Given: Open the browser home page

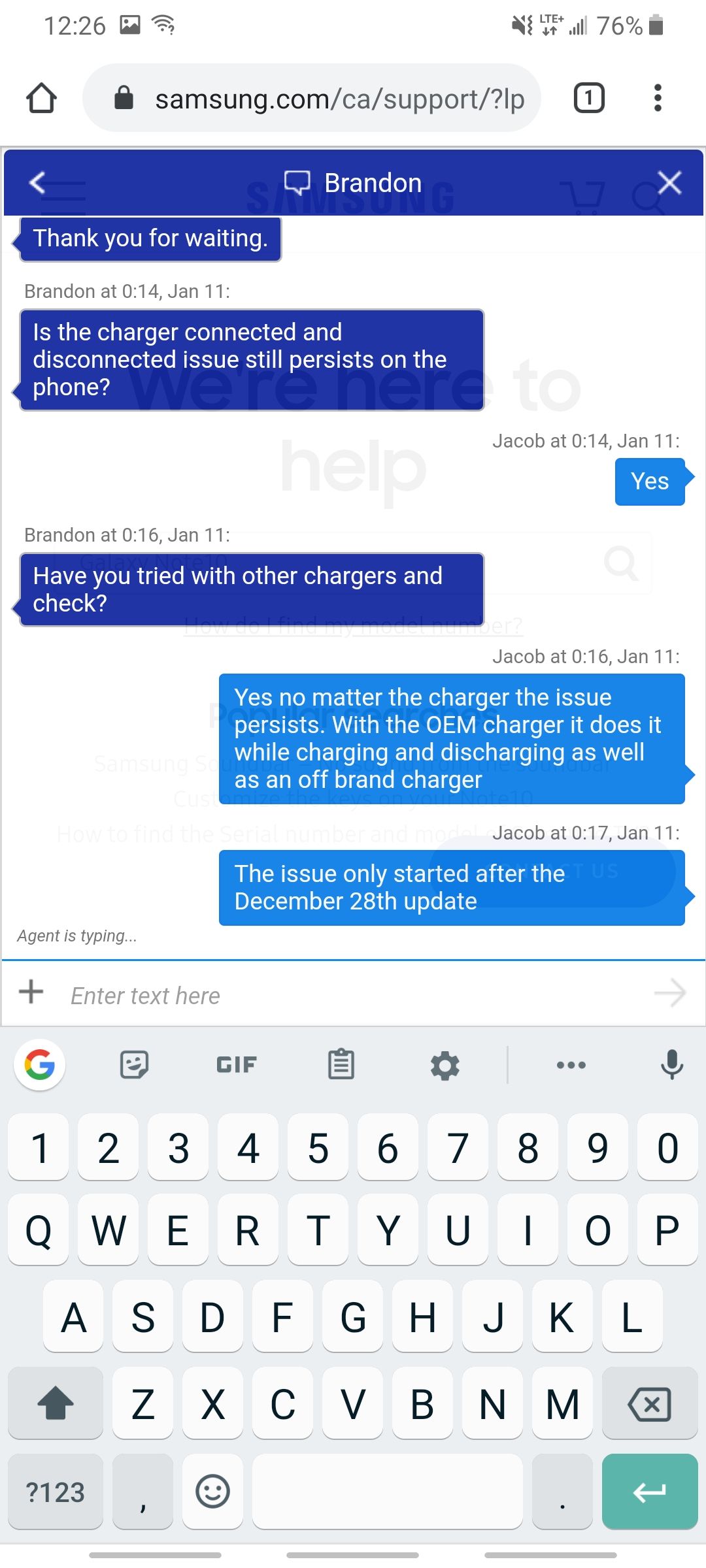Looking at the screenshot, I should tap(41, 99).
